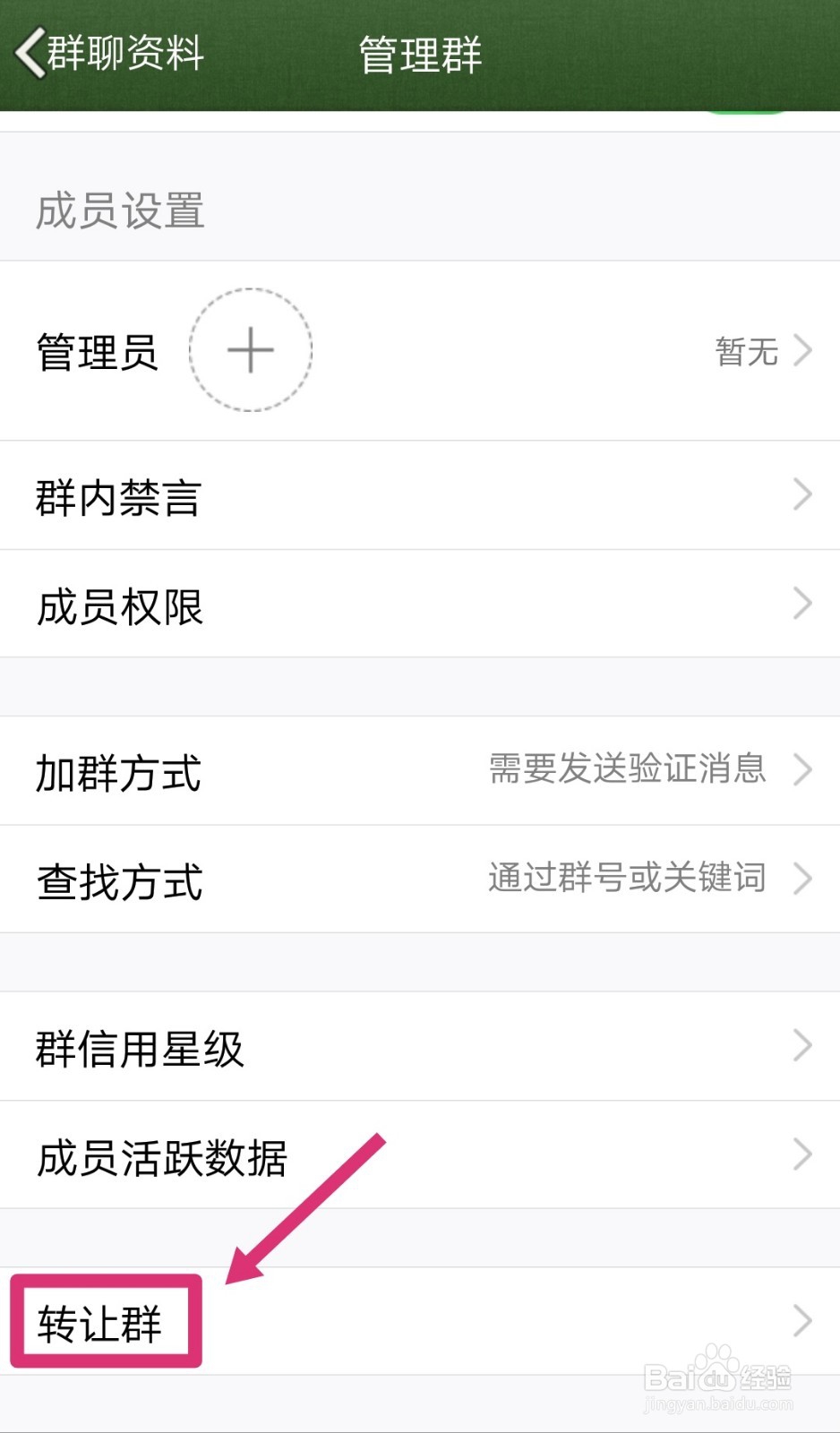Open the 群内禁言 mute settings row
The height and width of the screenshot is (1433, 840).
click(x=419, y=495)
